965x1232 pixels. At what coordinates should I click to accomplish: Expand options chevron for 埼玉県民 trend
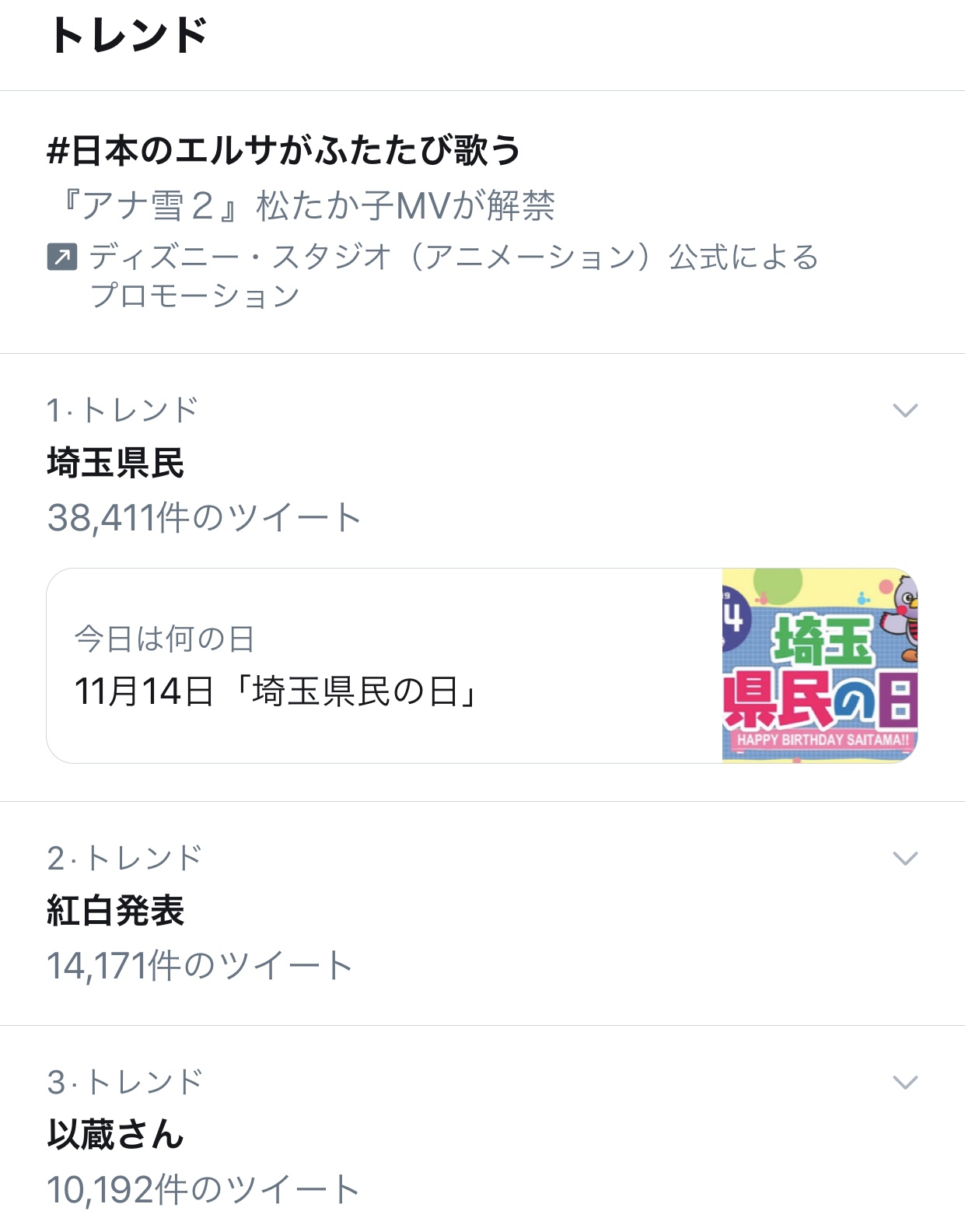point(905,410)
